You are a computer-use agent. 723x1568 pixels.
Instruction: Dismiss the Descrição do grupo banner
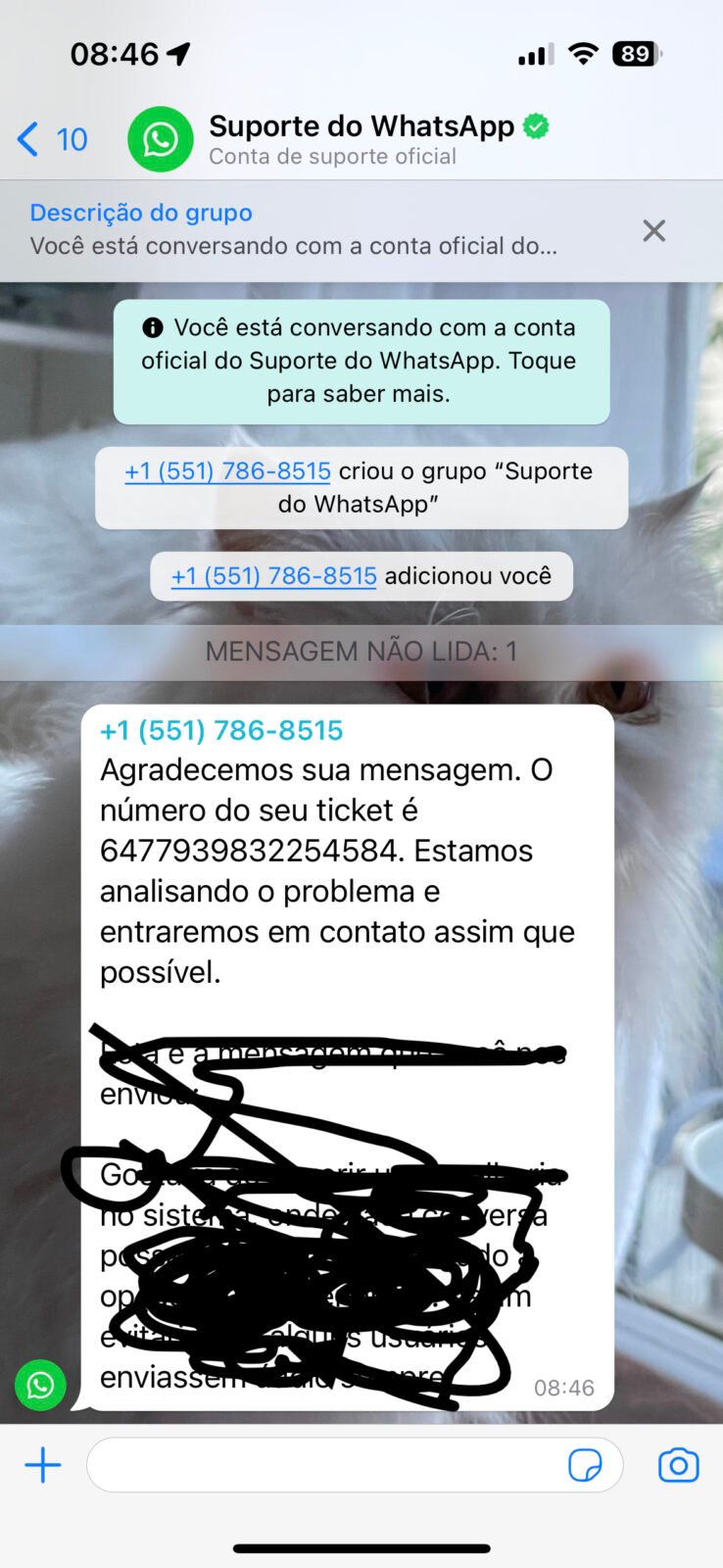point(653,230)
